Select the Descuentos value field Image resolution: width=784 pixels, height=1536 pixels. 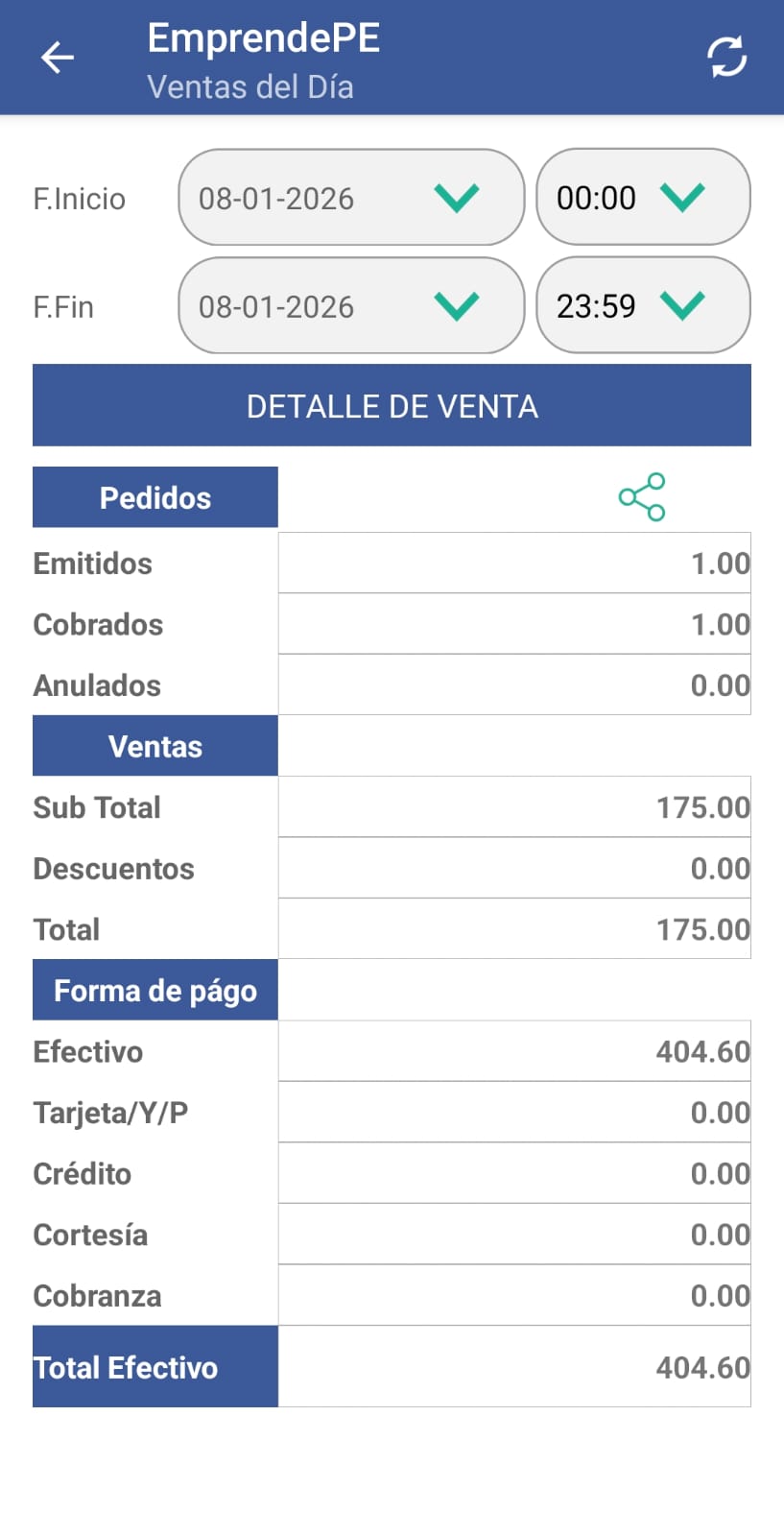pyautogui.click(x=514, y=868)
